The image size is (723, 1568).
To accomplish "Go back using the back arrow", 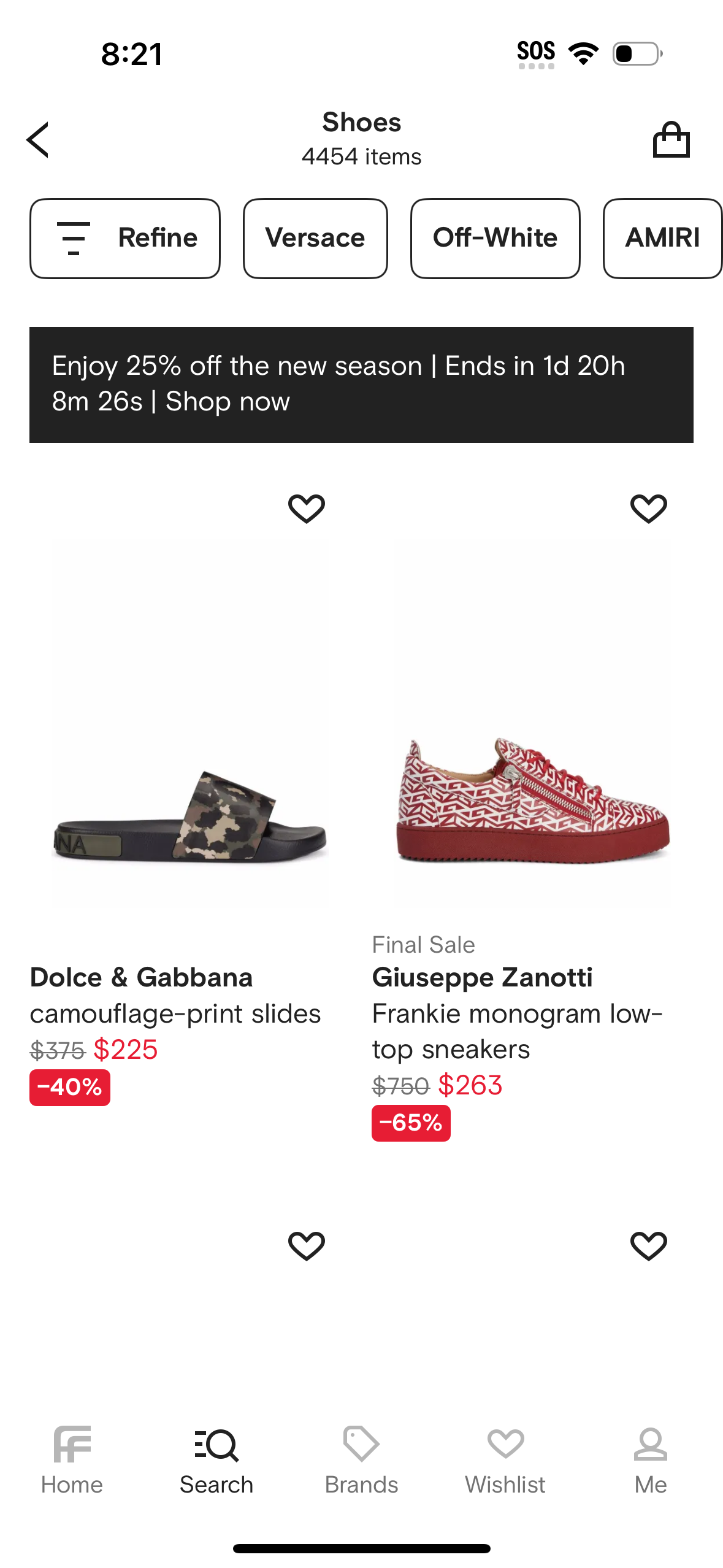I will pos(38,140).
